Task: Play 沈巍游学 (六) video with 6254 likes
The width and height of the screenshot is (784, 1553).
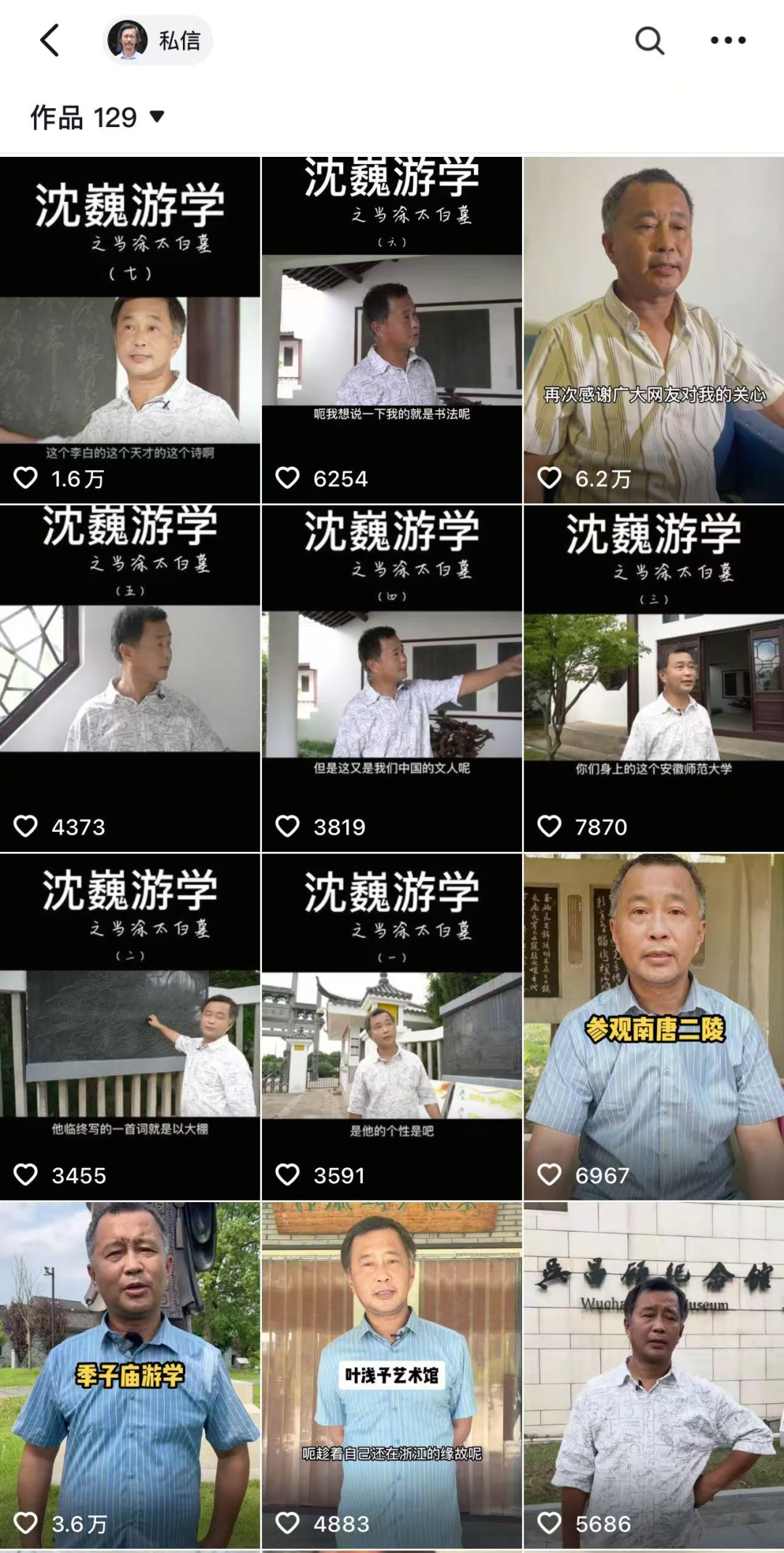Action: (392, 331)
